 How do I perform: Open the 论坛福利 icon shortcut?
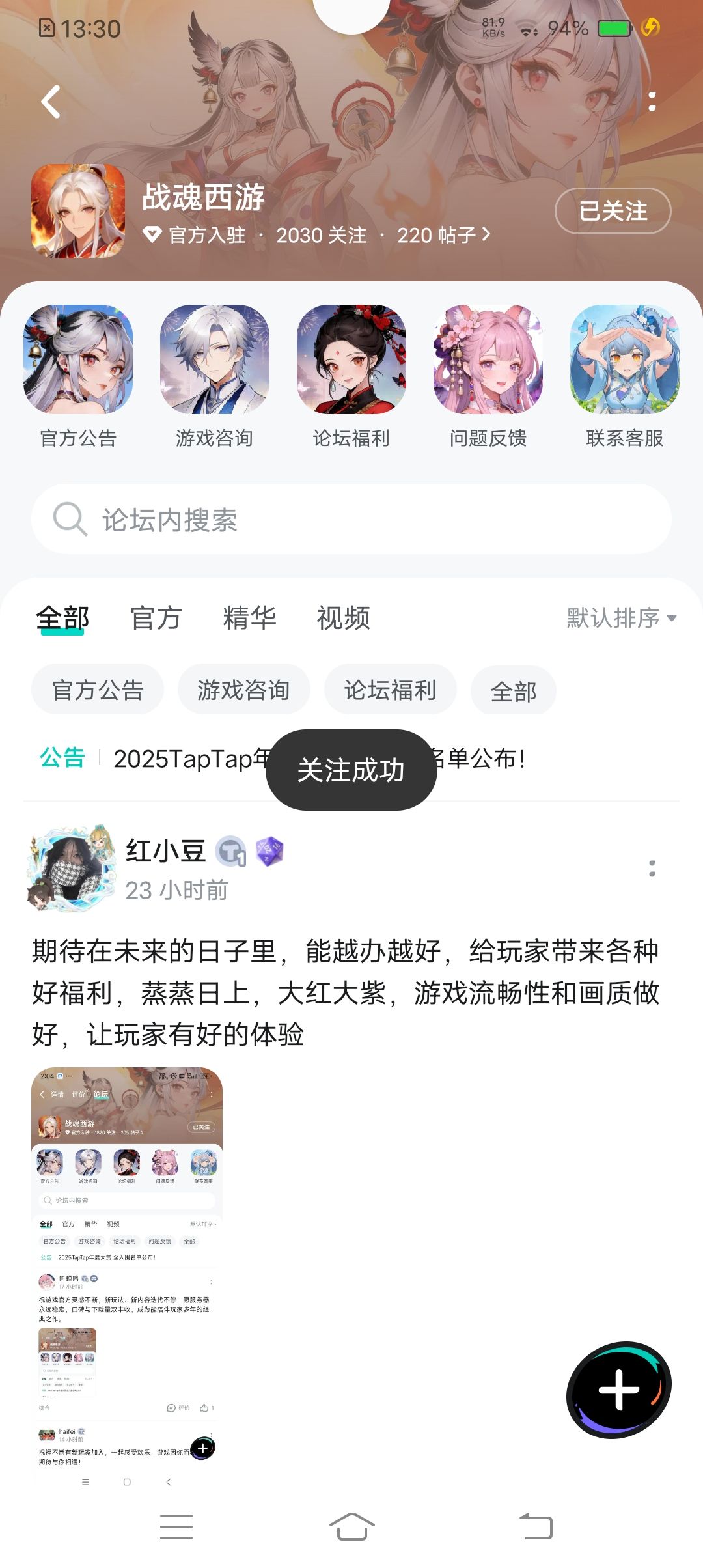pyautogui.click(x=351, y=376)
